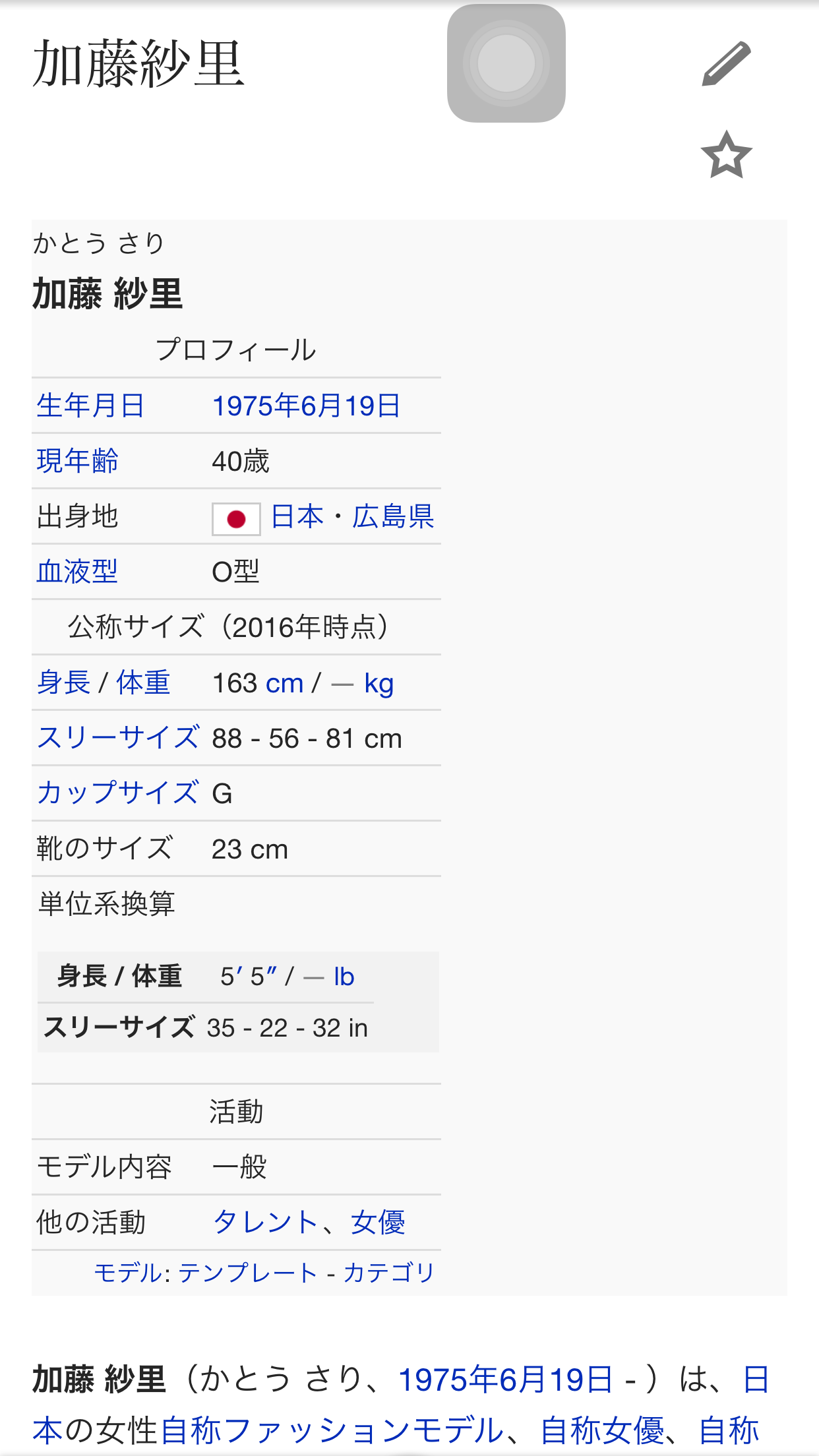This screenshot has width=819, height=1456.
Task: Tap the kg unit link
Action: (x=379, y=684)
